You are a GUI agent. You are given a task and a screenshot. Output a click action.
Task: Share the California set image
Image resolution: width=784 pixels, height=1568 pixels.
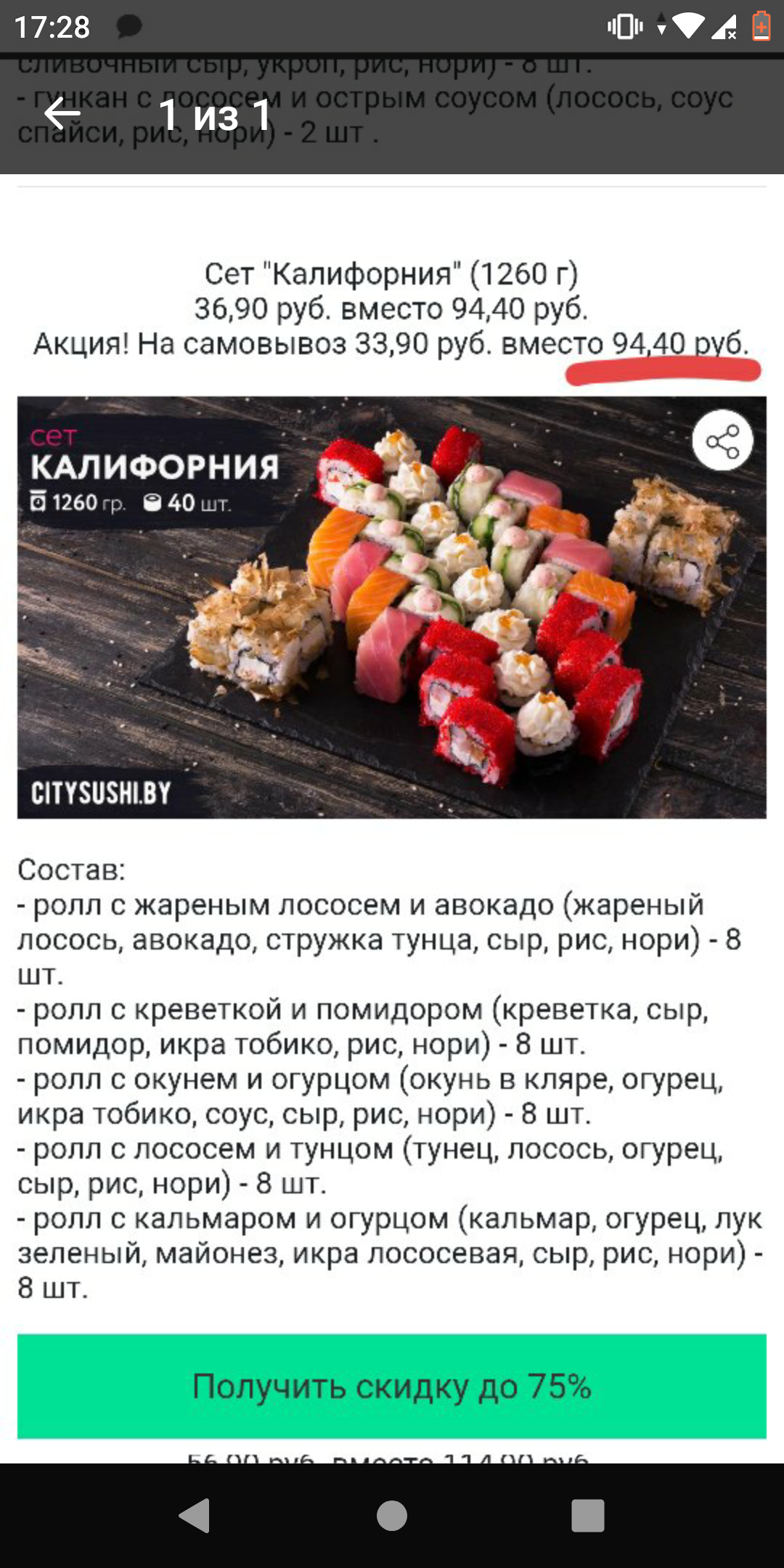[x=722, y=441]
